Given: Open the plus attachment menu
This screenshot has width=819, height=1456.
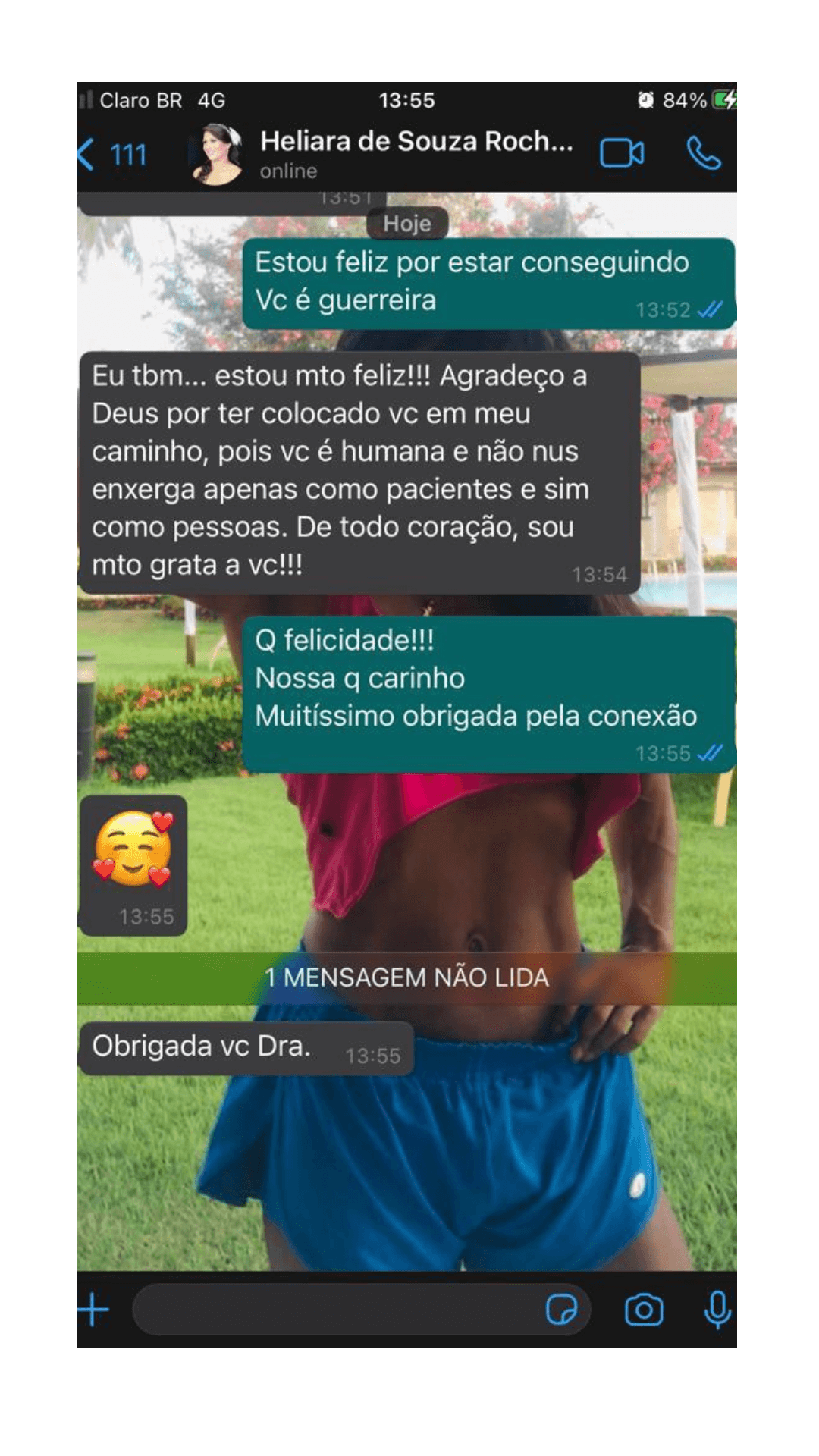Looking at the screenshot, I should click(94, 1310).
